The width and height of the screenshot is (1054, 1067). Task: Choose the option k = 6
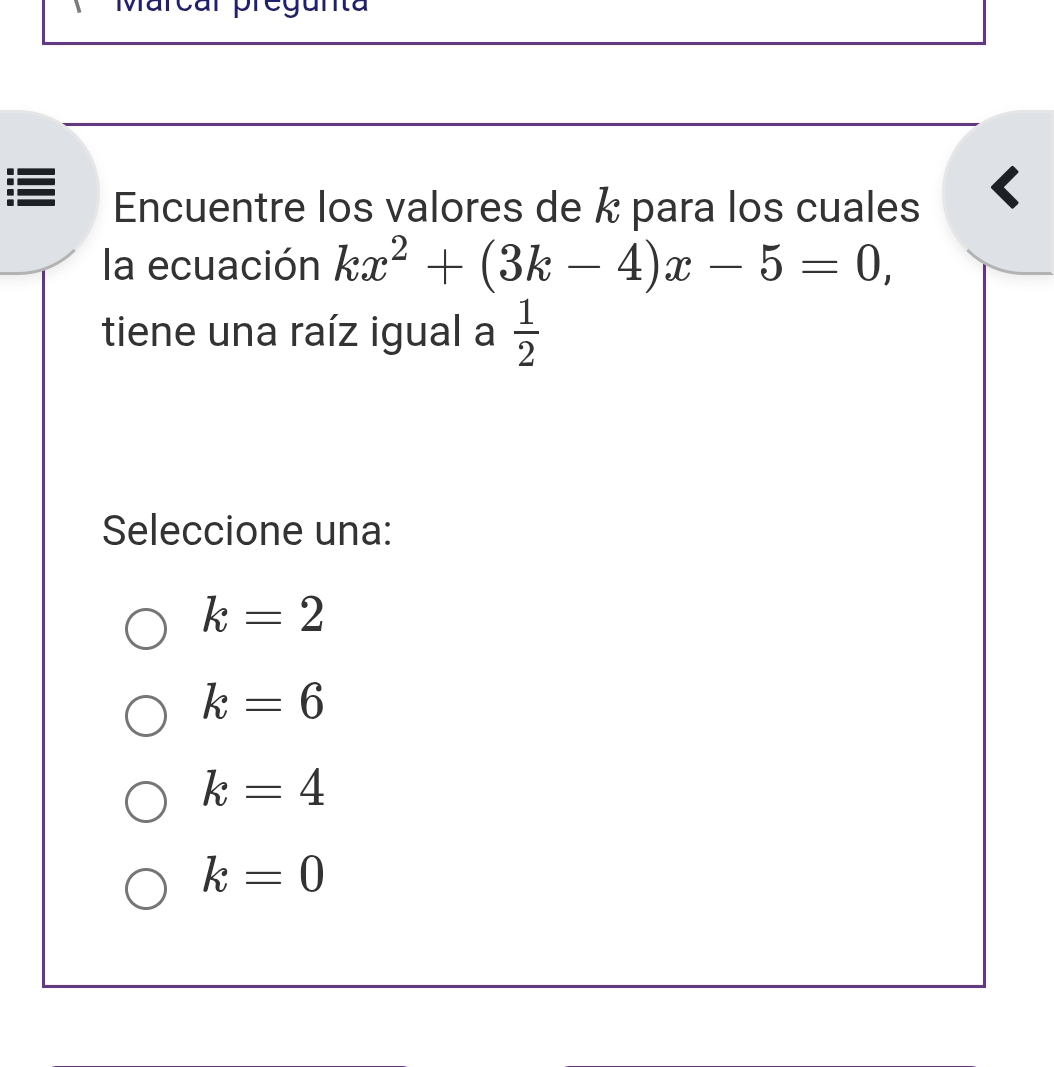[146, 716]
